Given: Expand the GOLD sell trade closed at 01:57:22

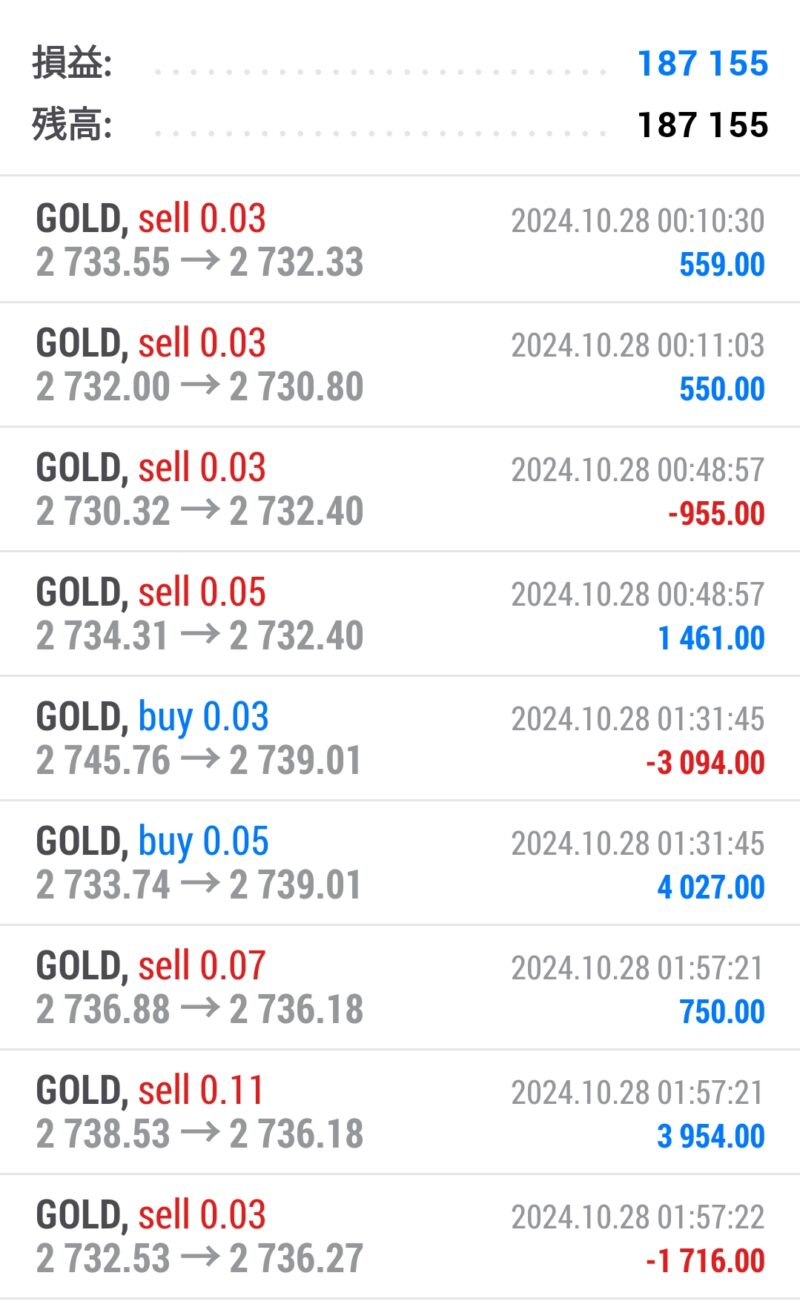Looking at the screenshot, I should tap(400, 1237).
